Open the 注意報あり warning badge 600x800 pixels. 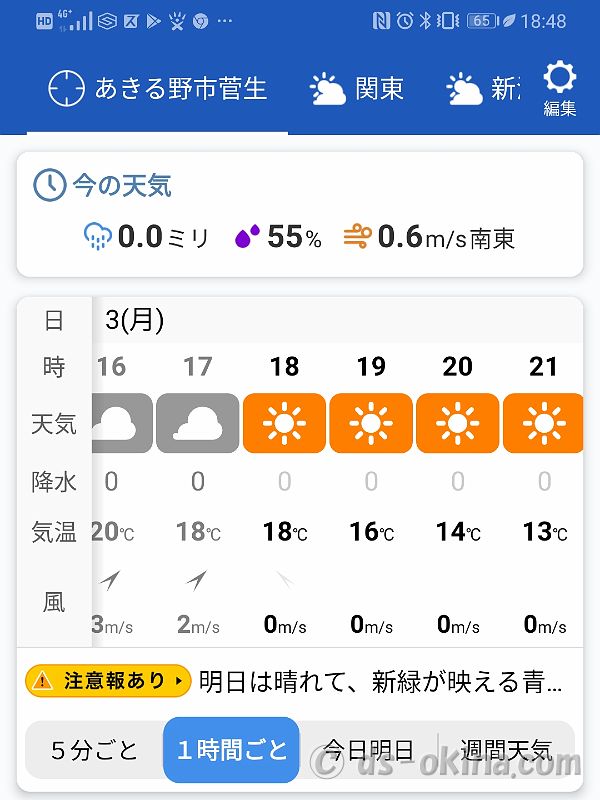[108, 681]
